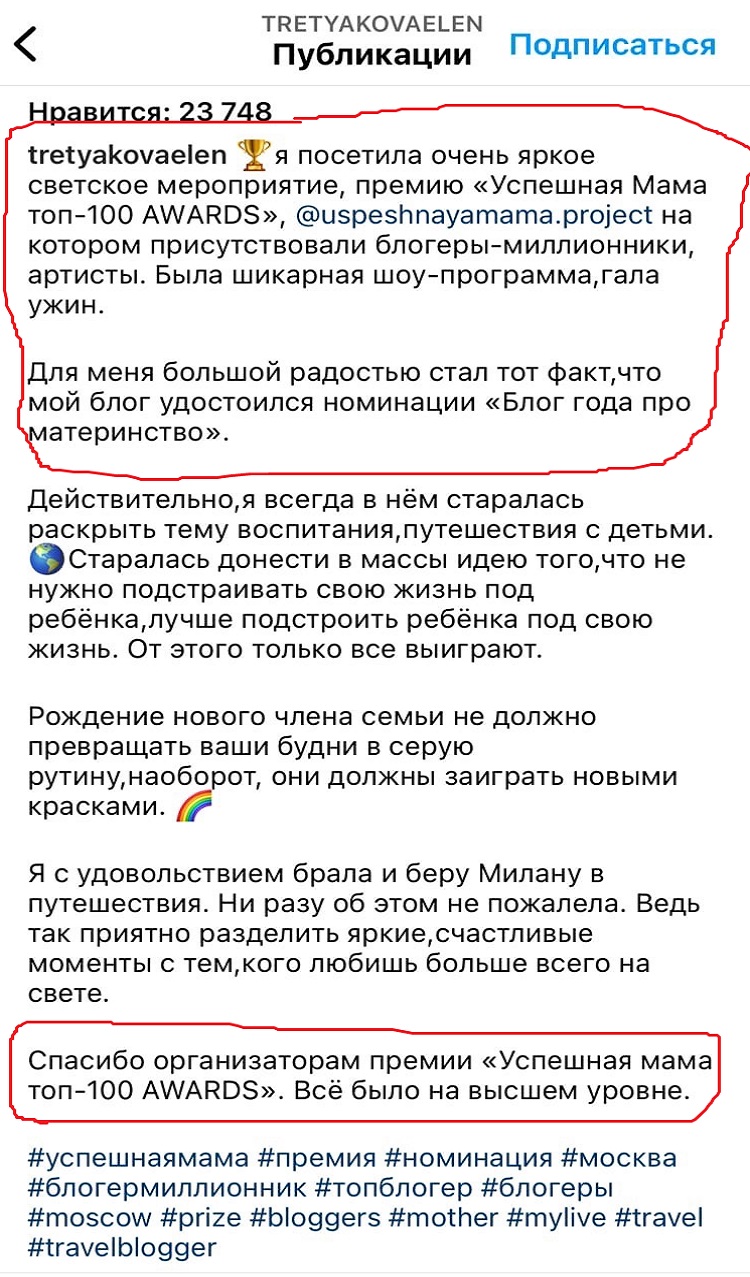Open hashtag #москва
The image size is (750, 1277).
tap(619, 1158)
